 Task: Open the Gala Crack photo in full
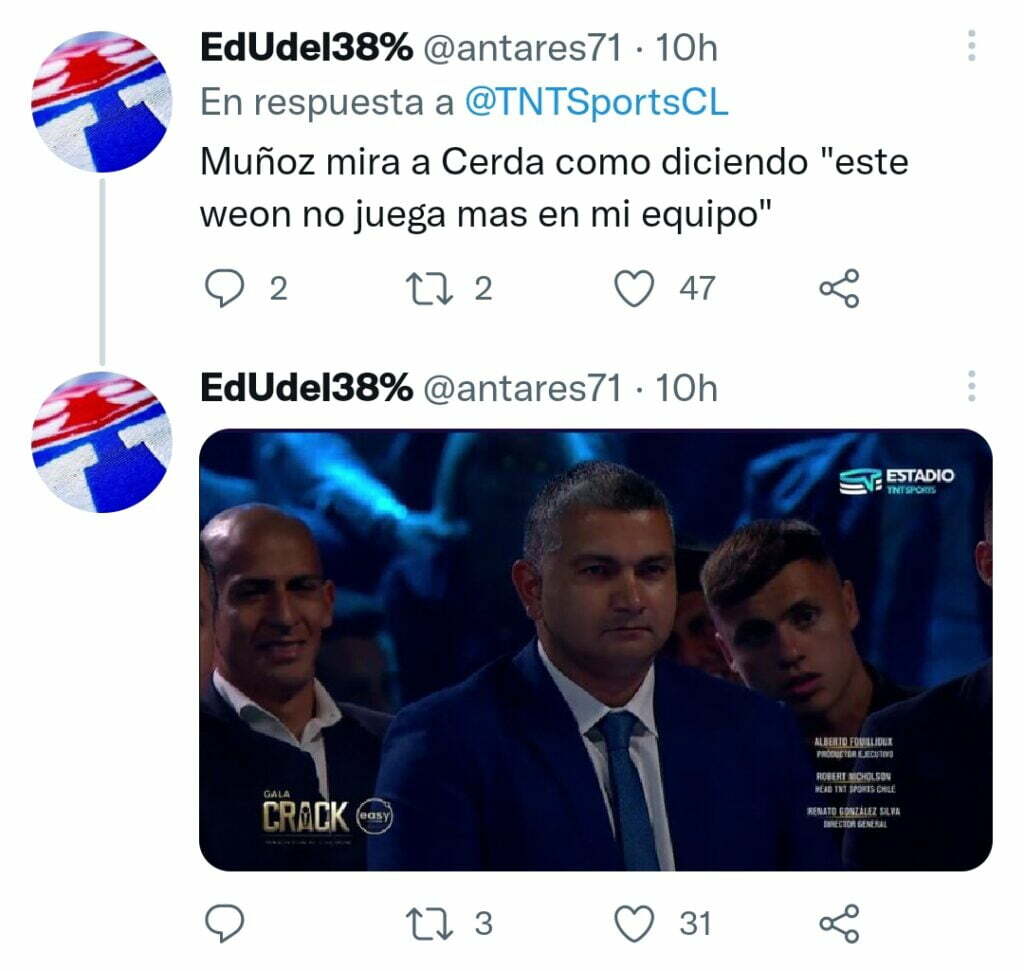point(596,650)
